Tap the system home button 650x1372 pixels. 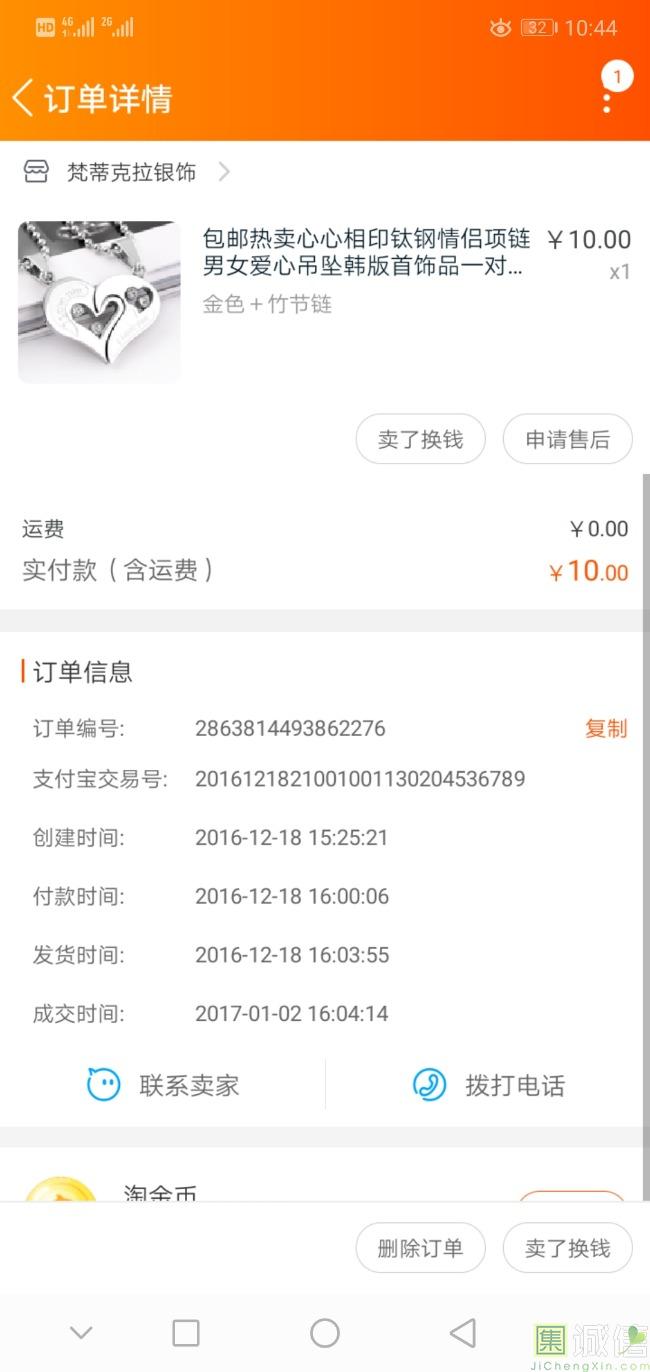pos(325,1332)
